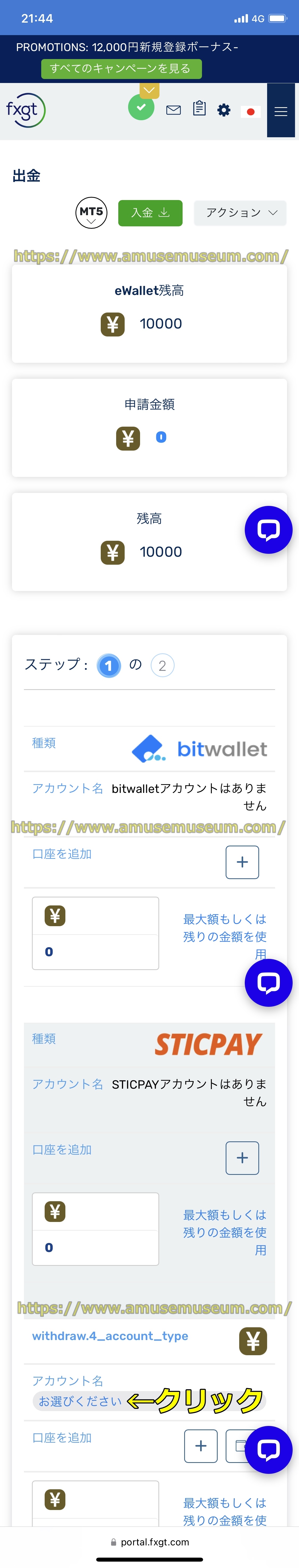Tap the 入金 deposit button
The image size is (299, 1568).
tap(150, 213)
